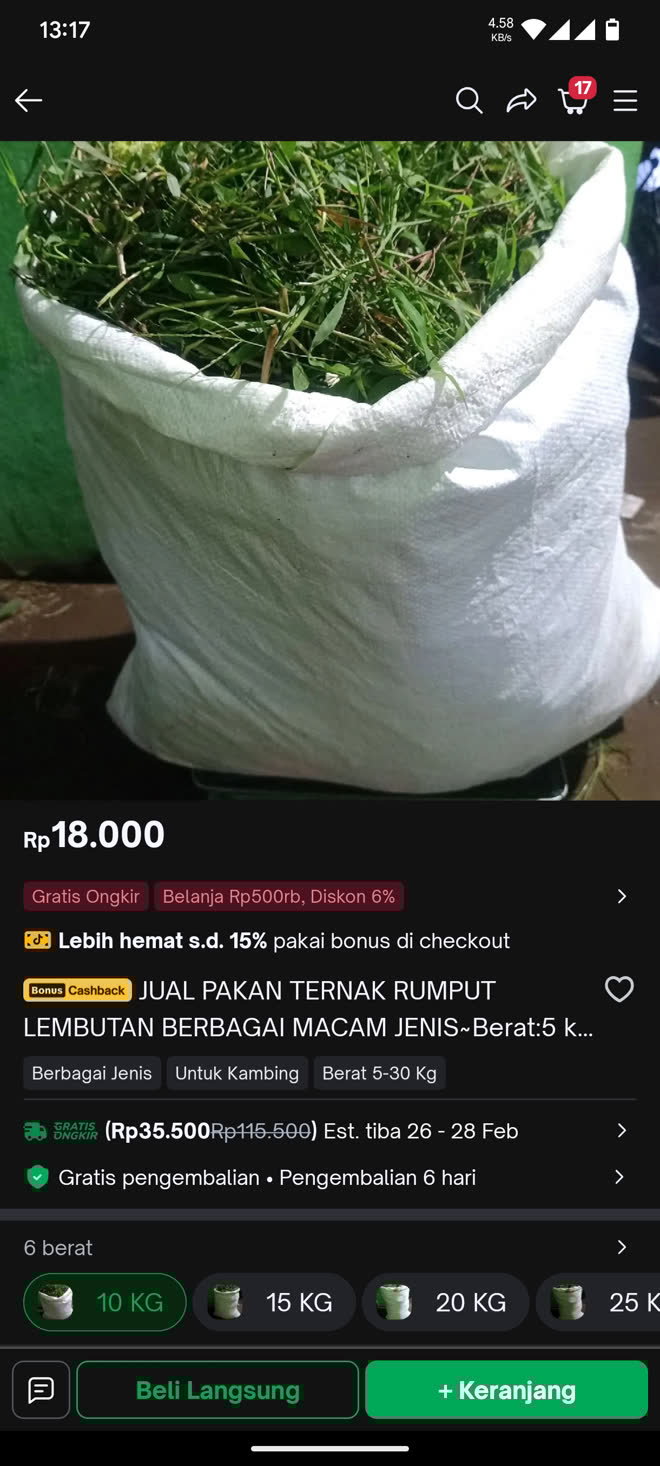Add item with + Keranjang button
The image size is (660, 1466).
[506, 1390]
